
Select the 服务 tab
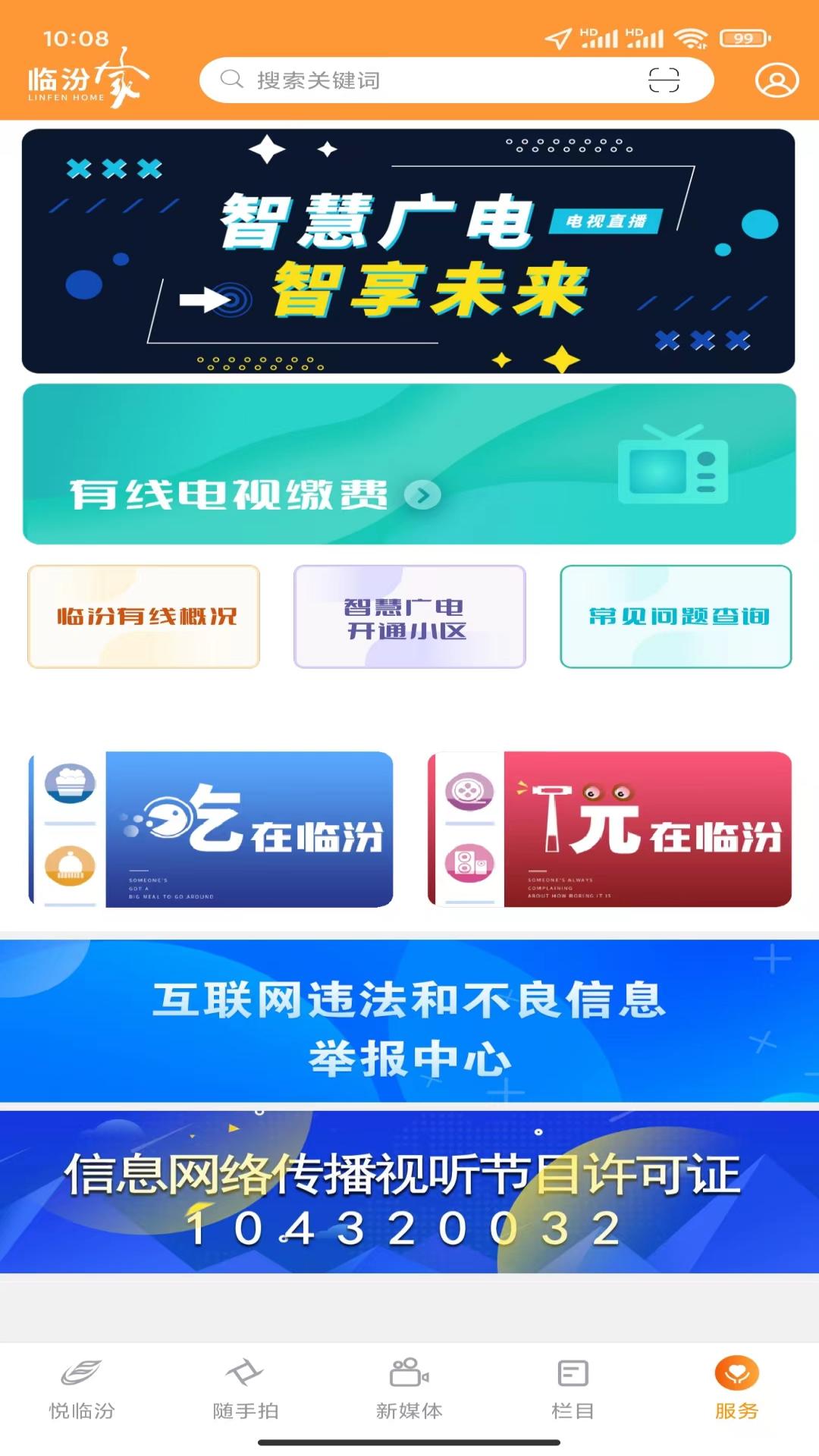tap(736, 1389)
